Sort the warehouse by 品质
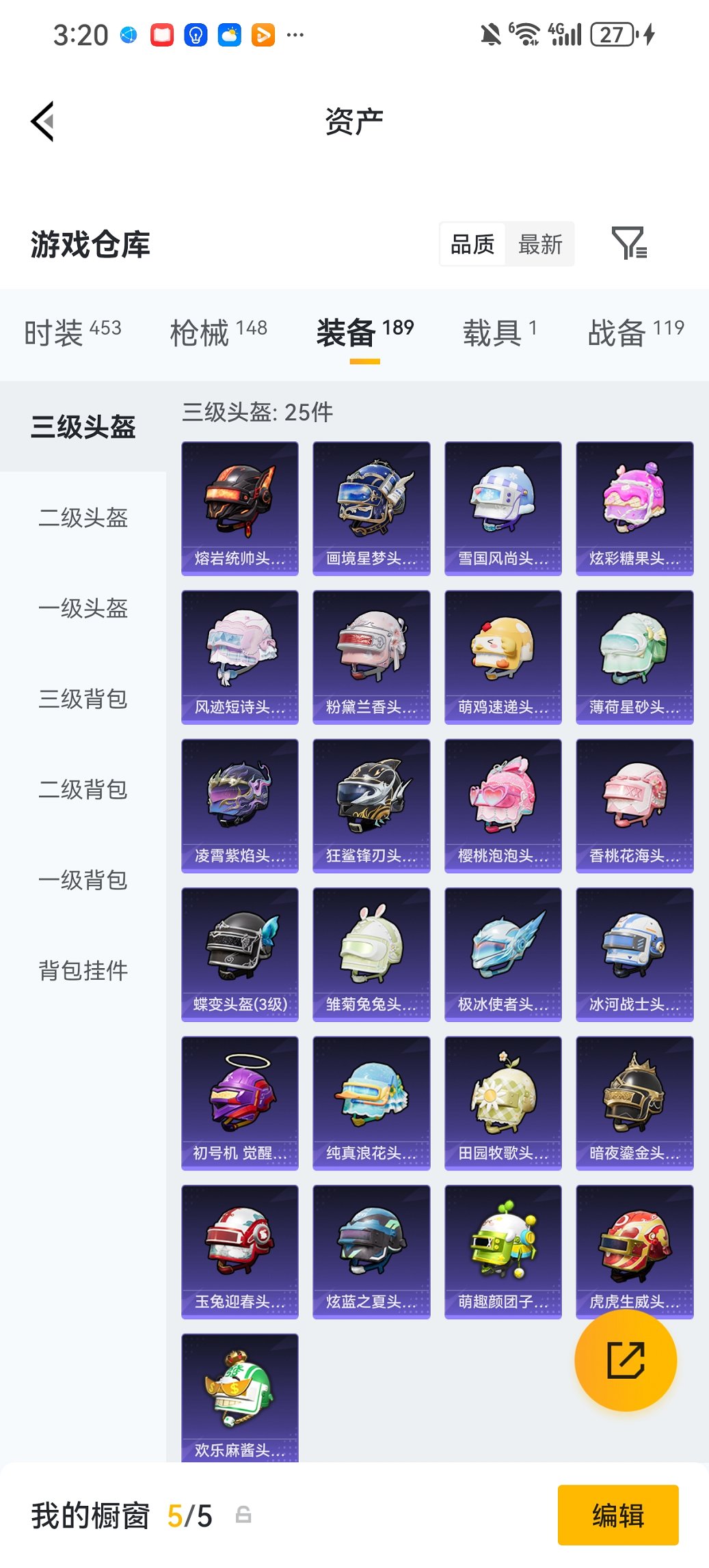This screenshot has width=709, height=1568. [472, 244]
